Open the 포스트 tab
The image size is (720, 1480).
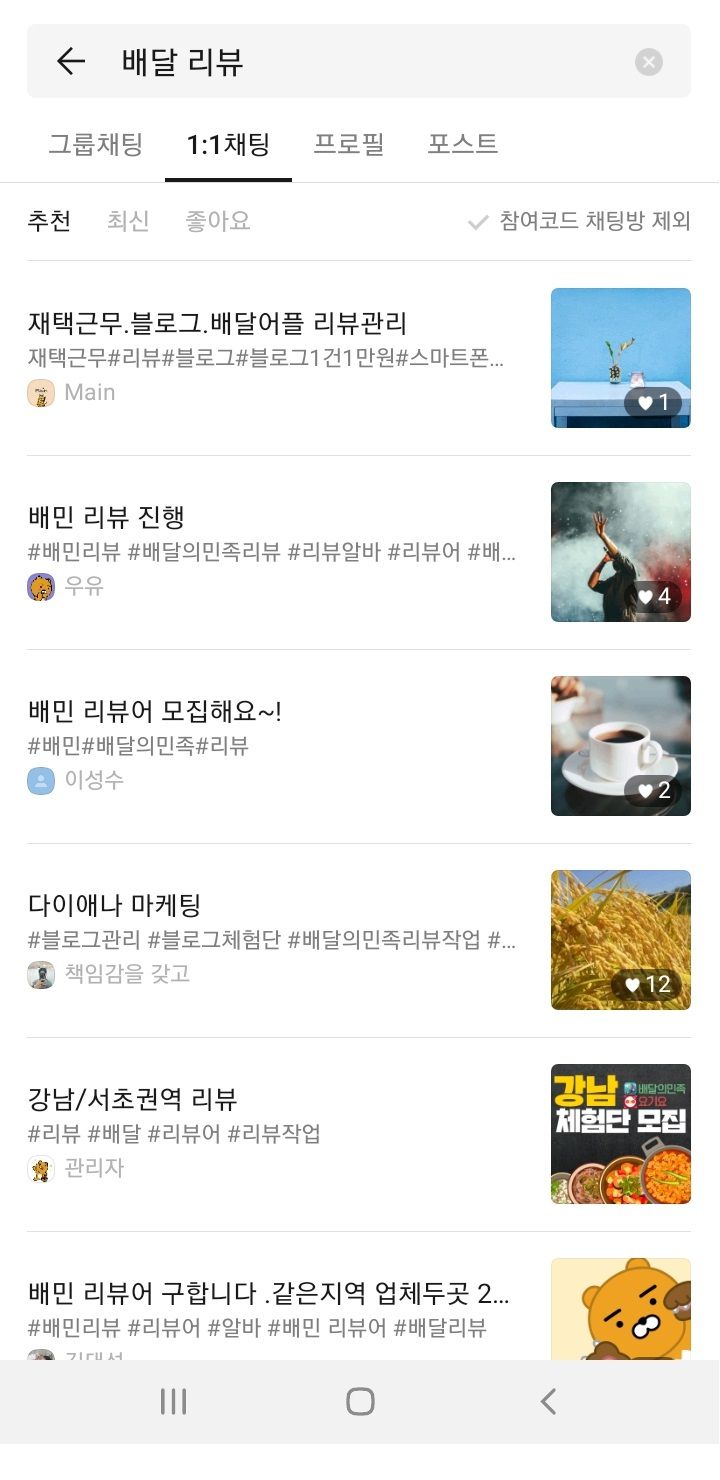click(463, 143)
